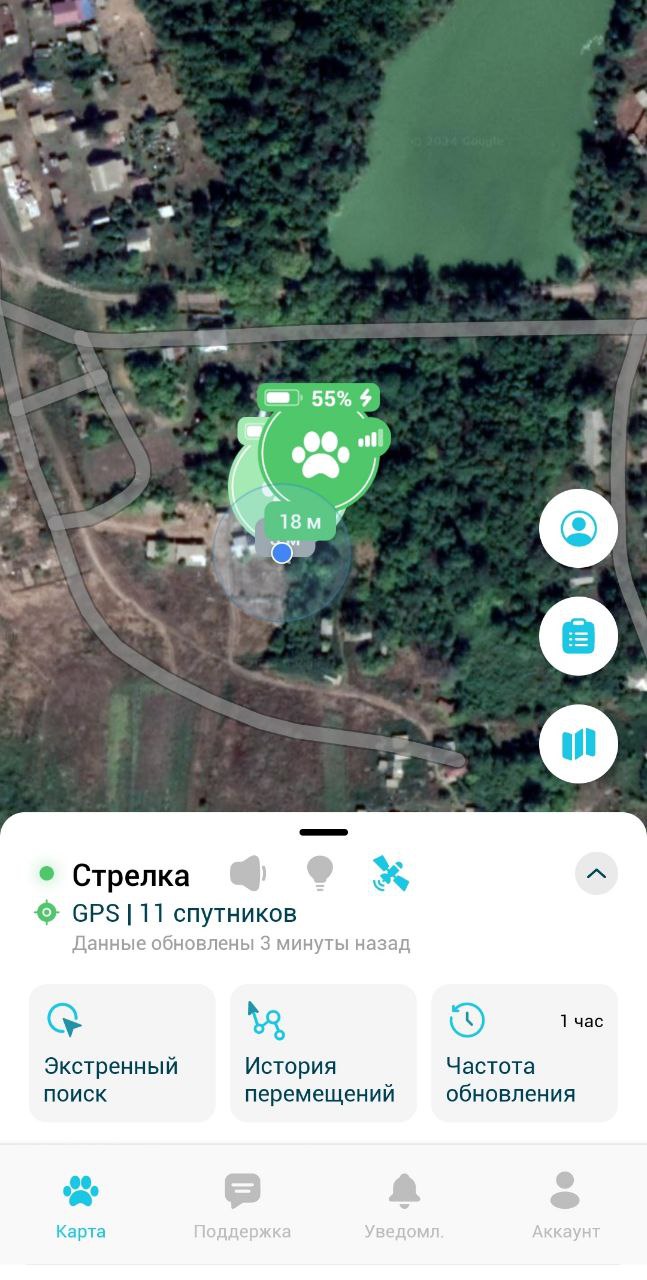Screen dimensions: 647x1280
Task: Collapse the panel with the chevron
Action: coord(596,874)
